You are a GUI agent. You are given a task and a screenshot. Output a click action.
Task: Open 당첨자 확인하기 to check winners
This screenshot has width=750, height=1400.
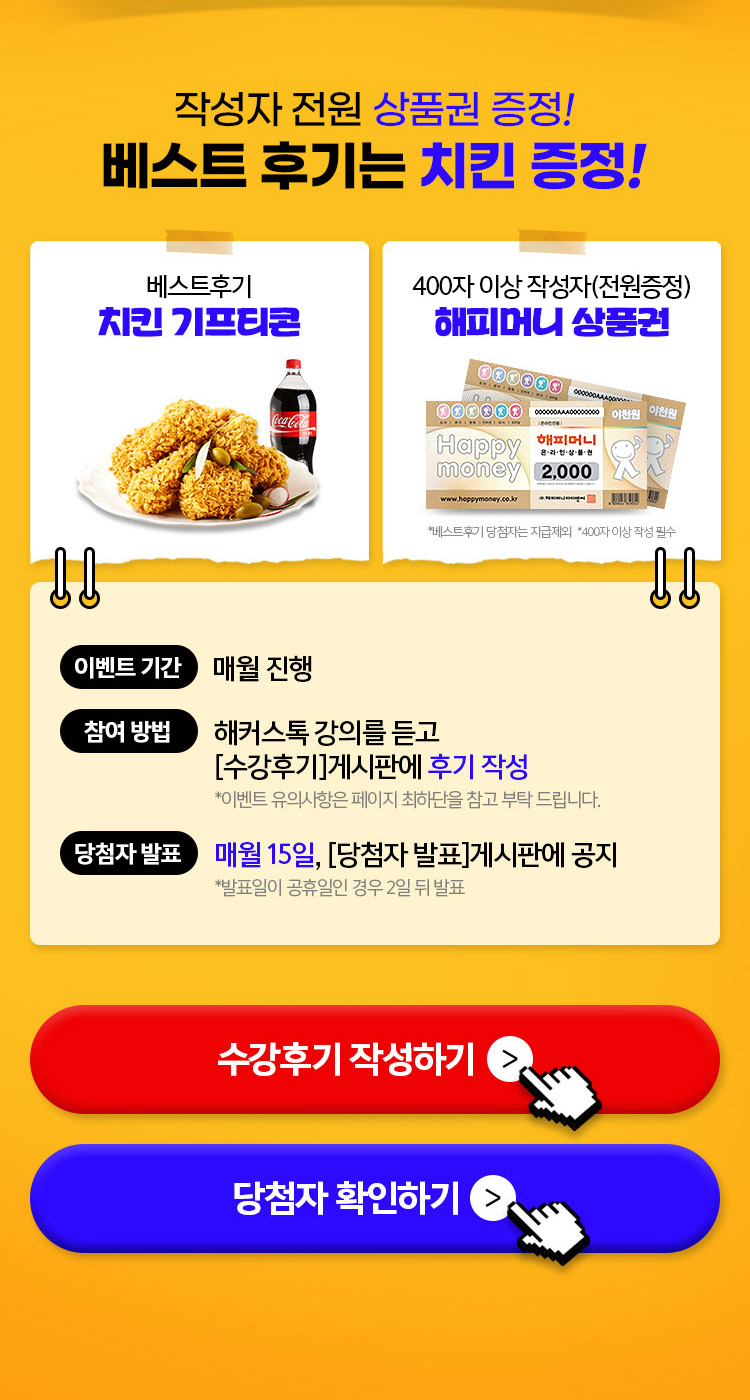click(x=374, y=1198)
